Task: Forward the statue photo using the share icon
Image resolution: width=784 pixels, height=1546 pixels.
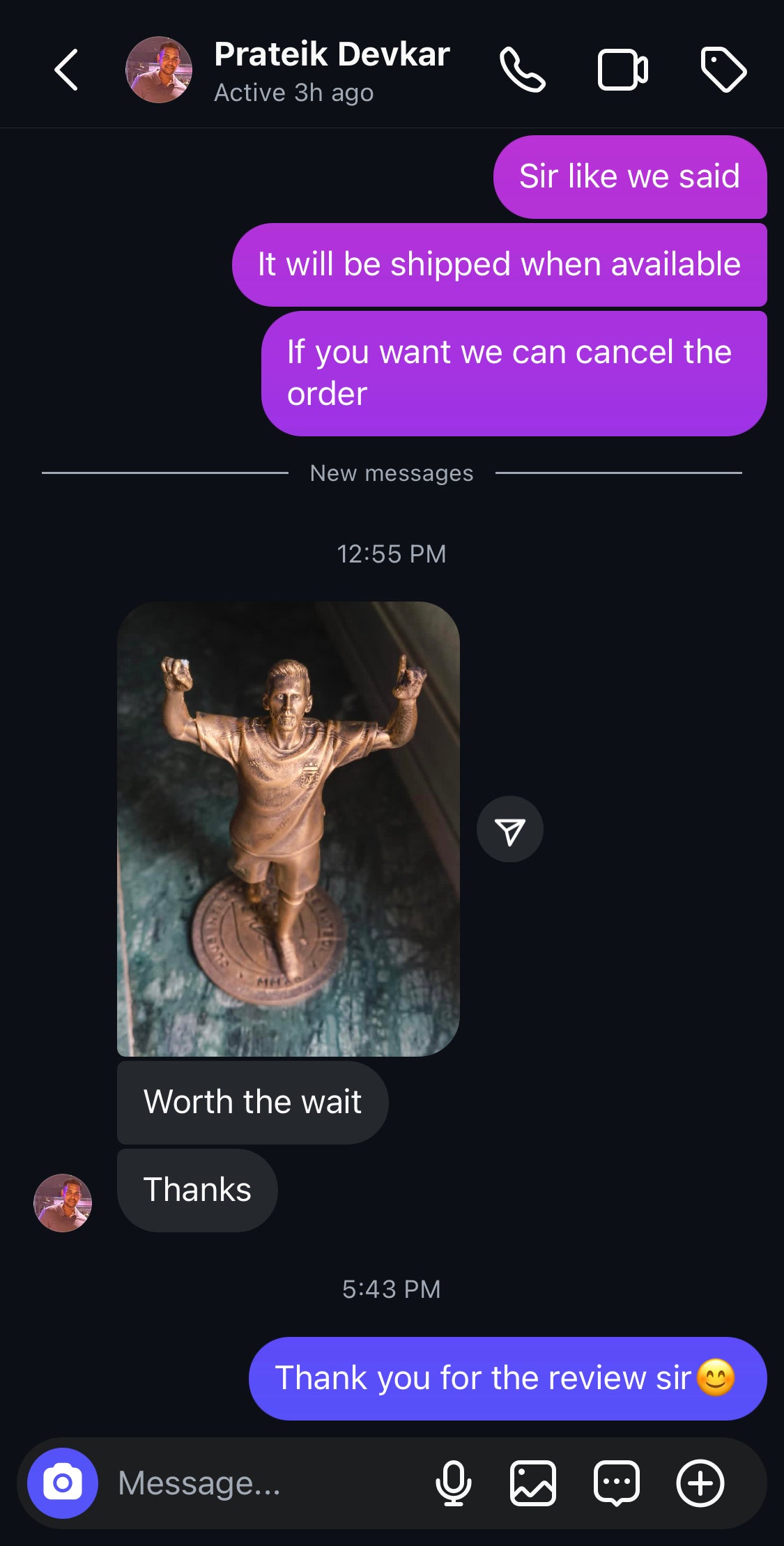Action: coord(509,829)
